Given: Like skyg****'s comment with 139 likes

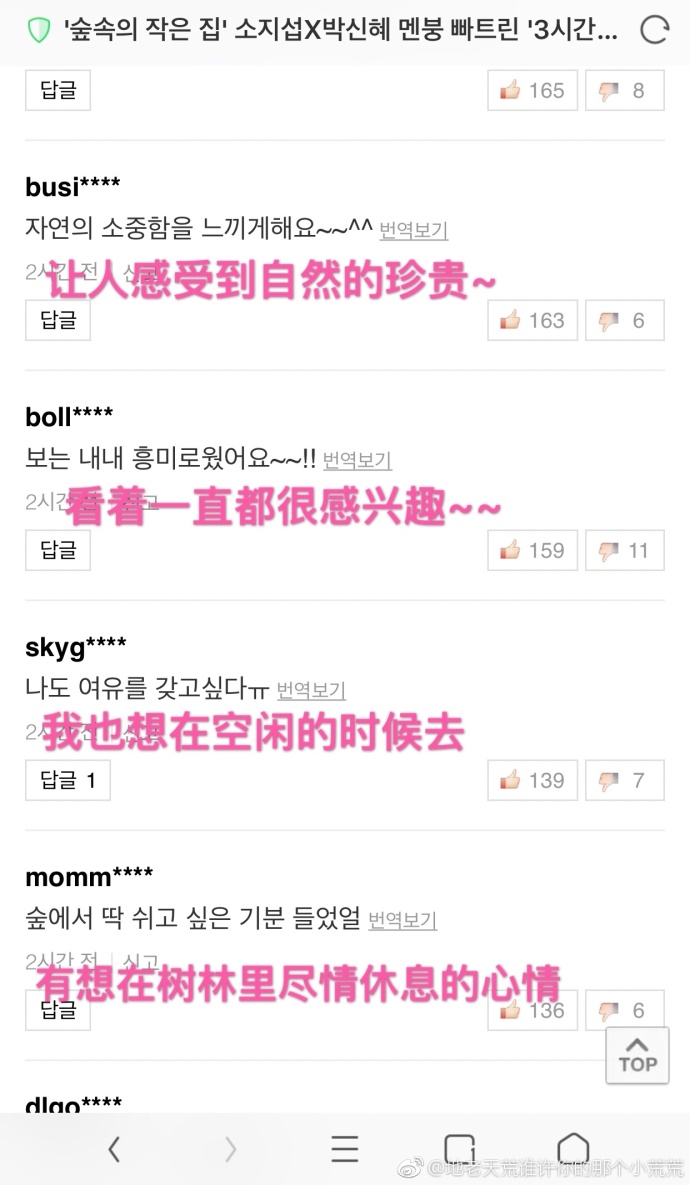Looking at the screenshot, I should point(532,780).
